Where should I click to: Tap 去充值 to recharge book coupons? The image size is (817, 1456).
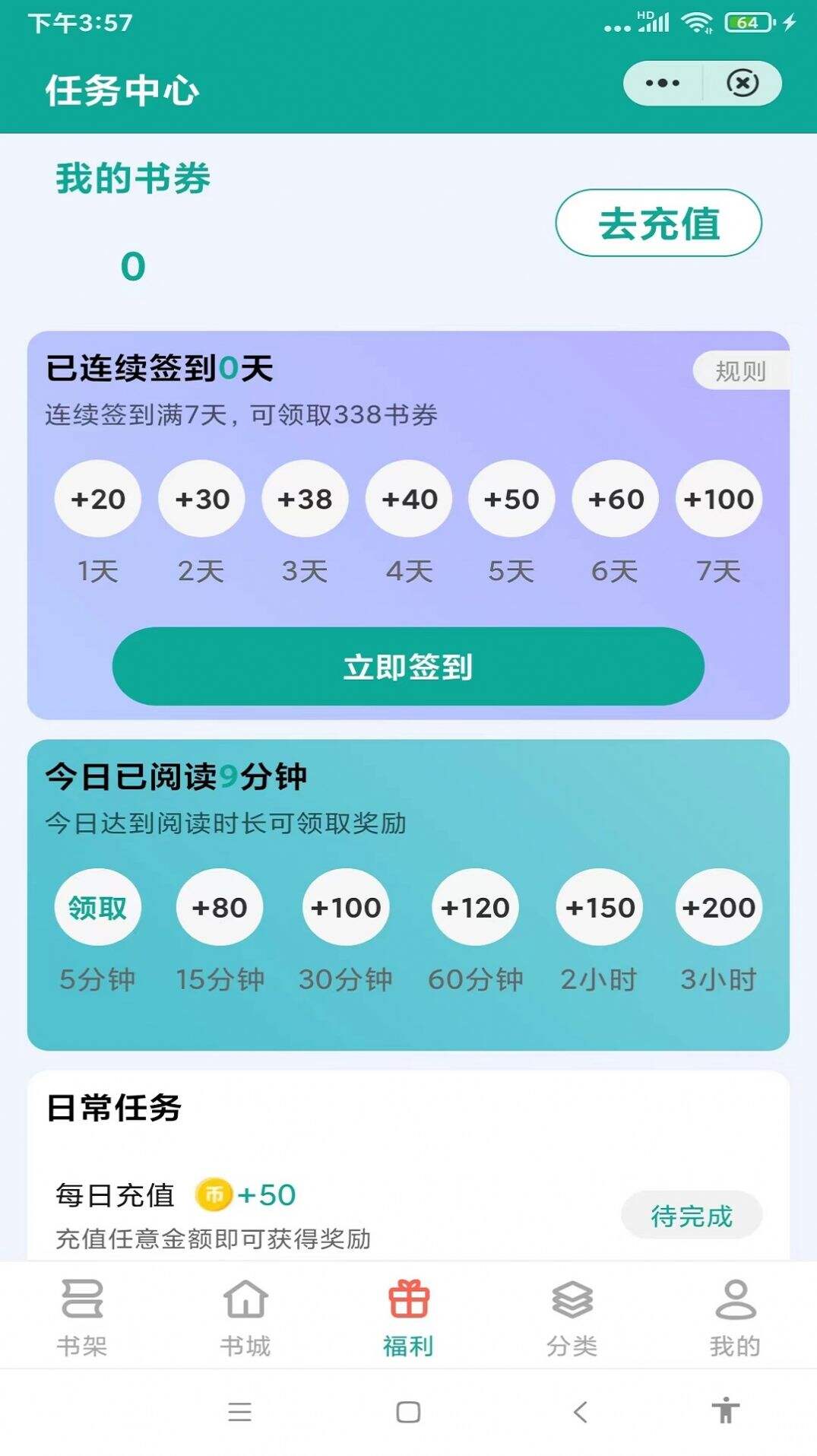coord(658,224)
